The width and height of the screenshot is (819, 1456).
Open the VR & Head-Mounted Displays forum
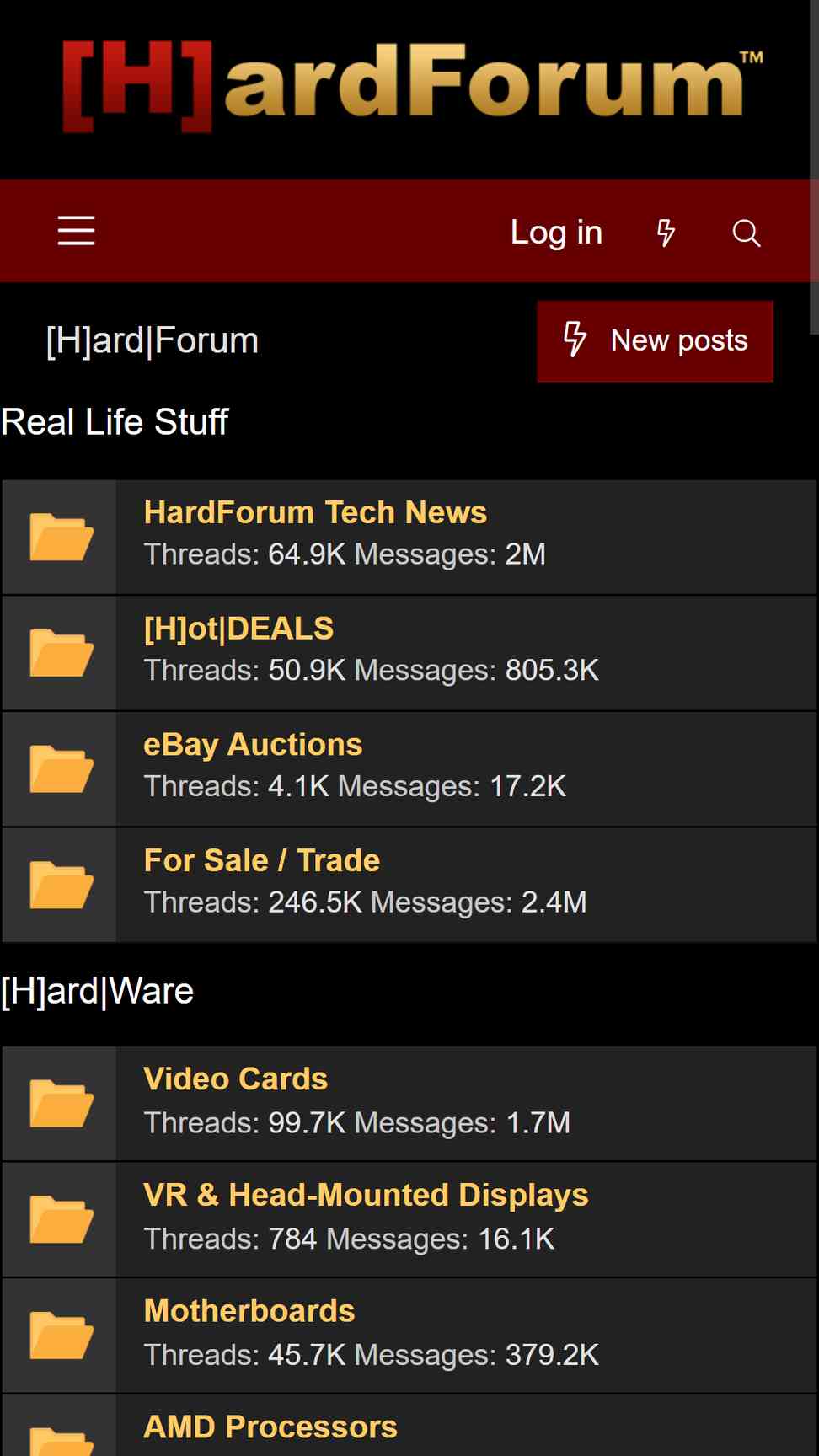click(x=366, y=1195)
